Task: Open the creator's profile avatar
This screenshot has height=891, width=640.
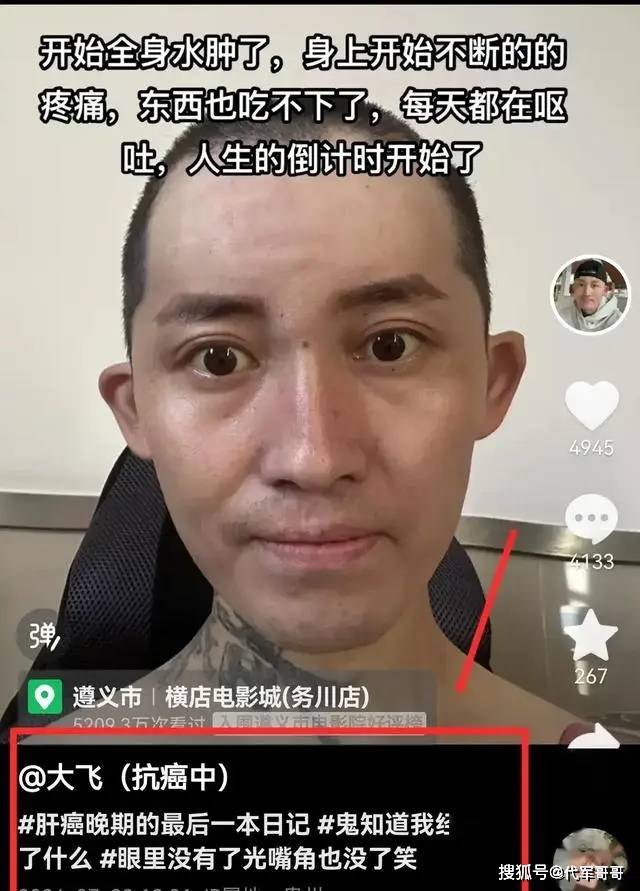Action: (590, 294)
